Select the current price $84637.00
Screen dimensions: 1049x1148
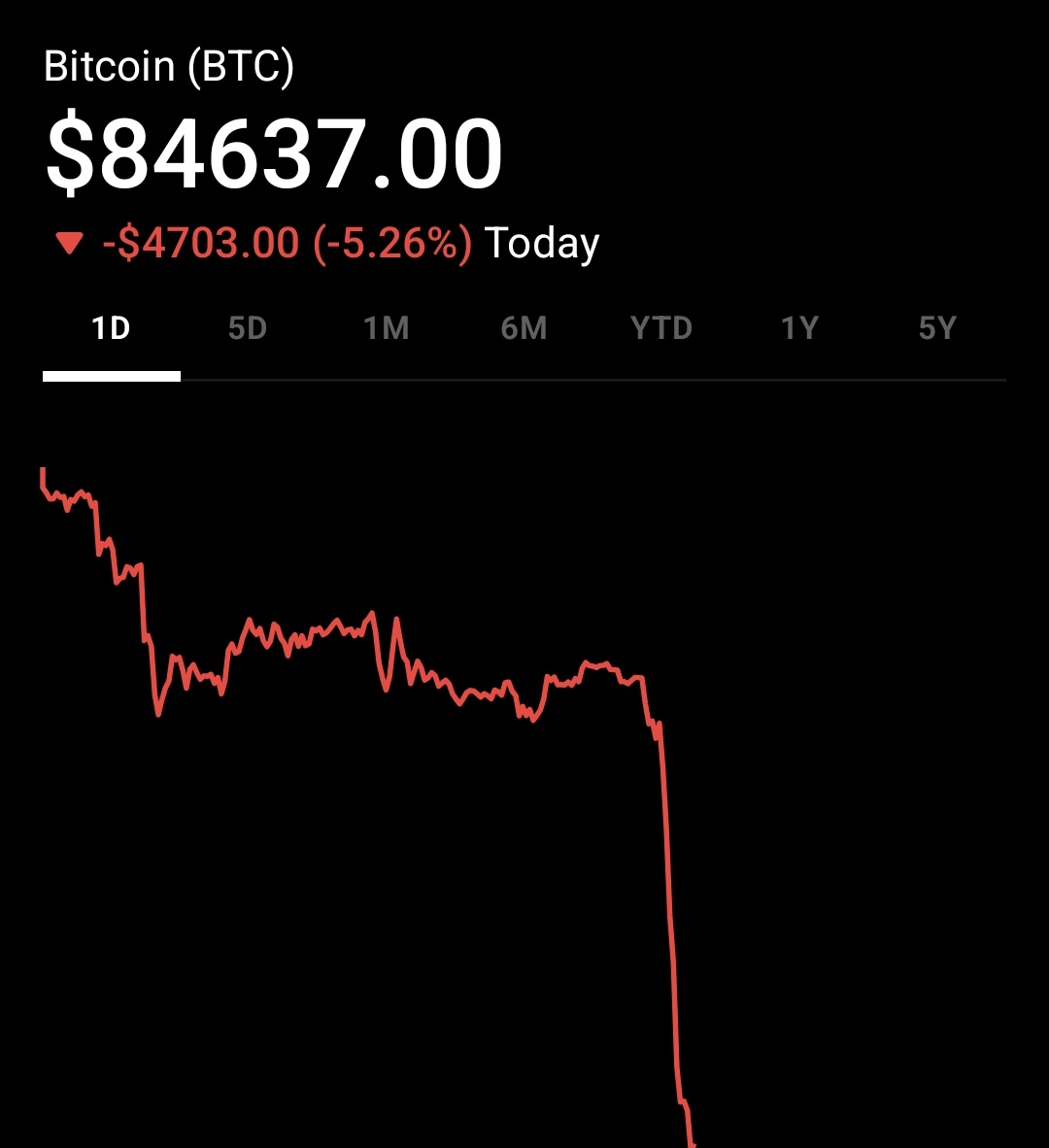pos(275,151)
